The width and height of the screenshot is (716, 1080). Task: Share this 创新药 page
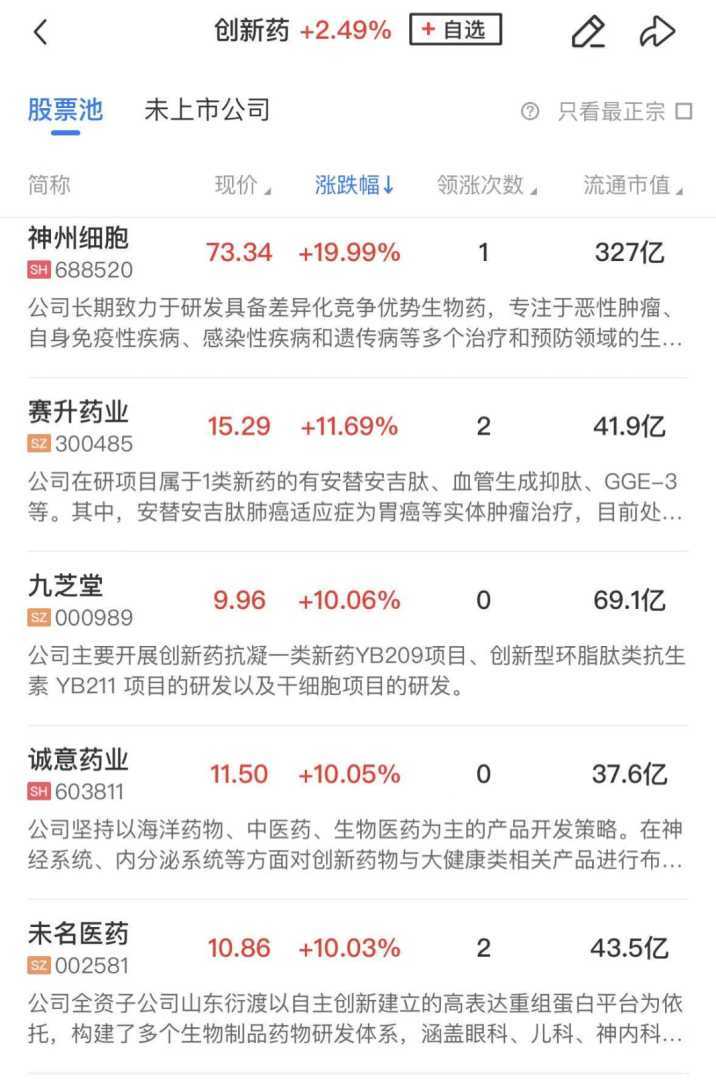tap(657, 32)
